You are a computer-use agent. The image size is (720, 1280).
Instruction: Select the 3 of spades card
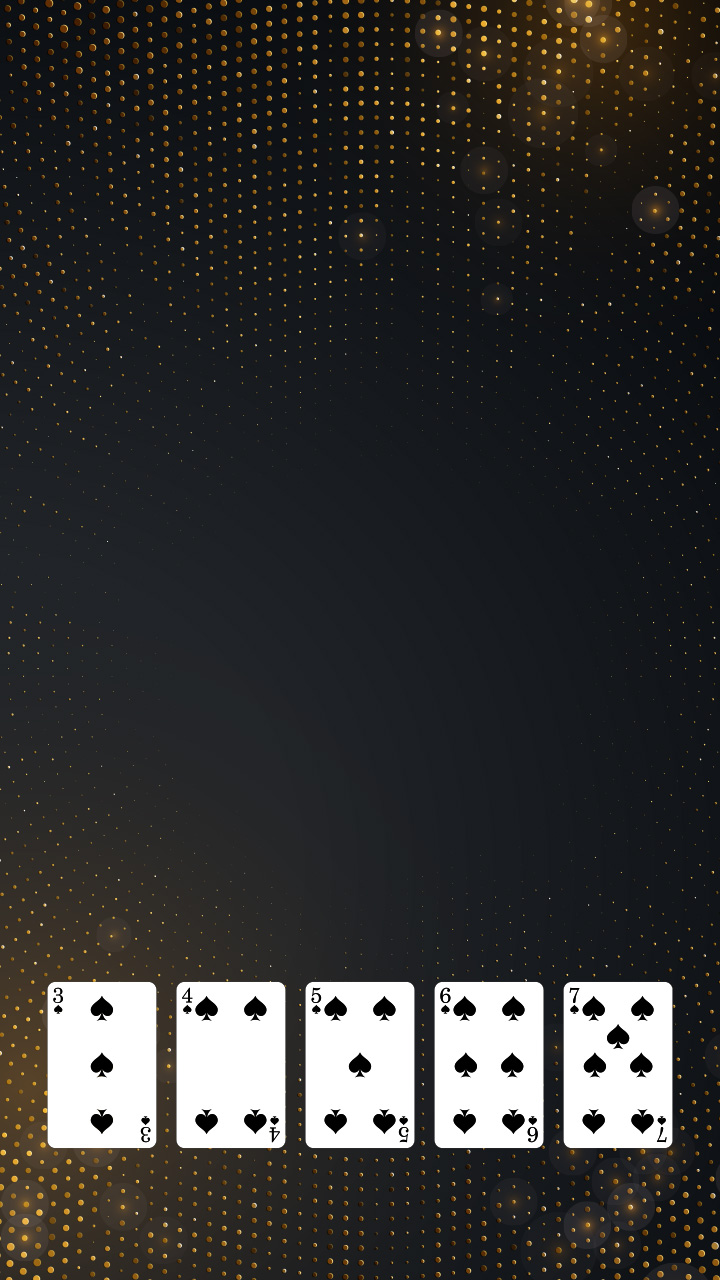click(102, 1065)
